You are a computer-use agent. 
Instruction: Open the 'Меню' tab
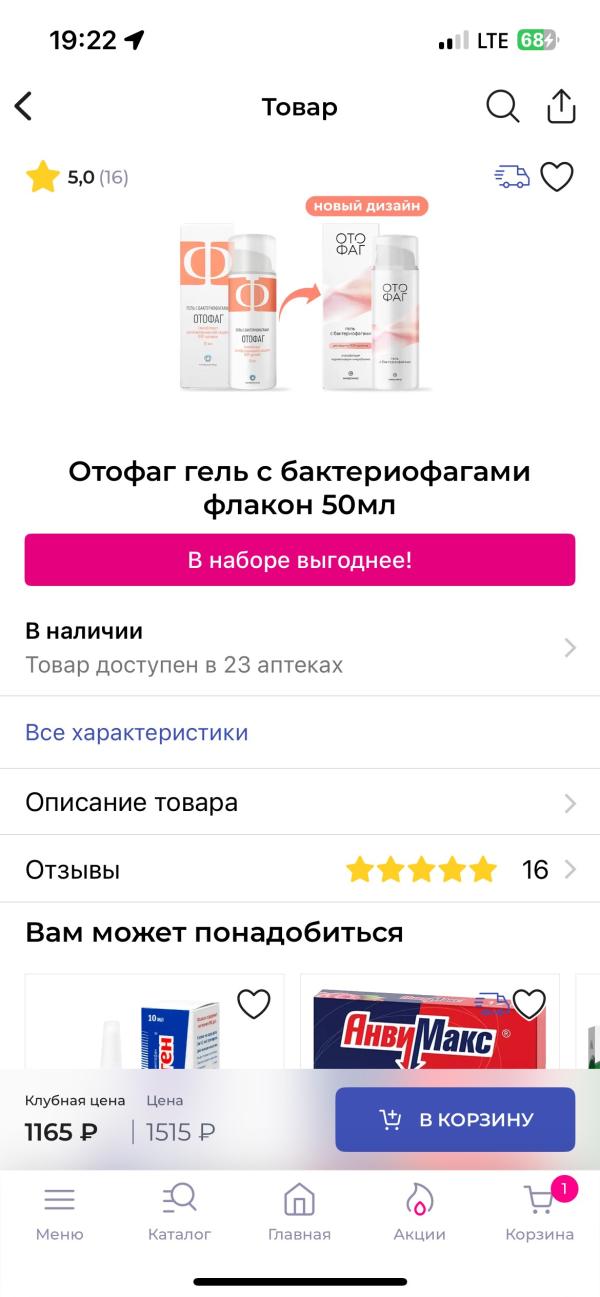[60, 1212]
